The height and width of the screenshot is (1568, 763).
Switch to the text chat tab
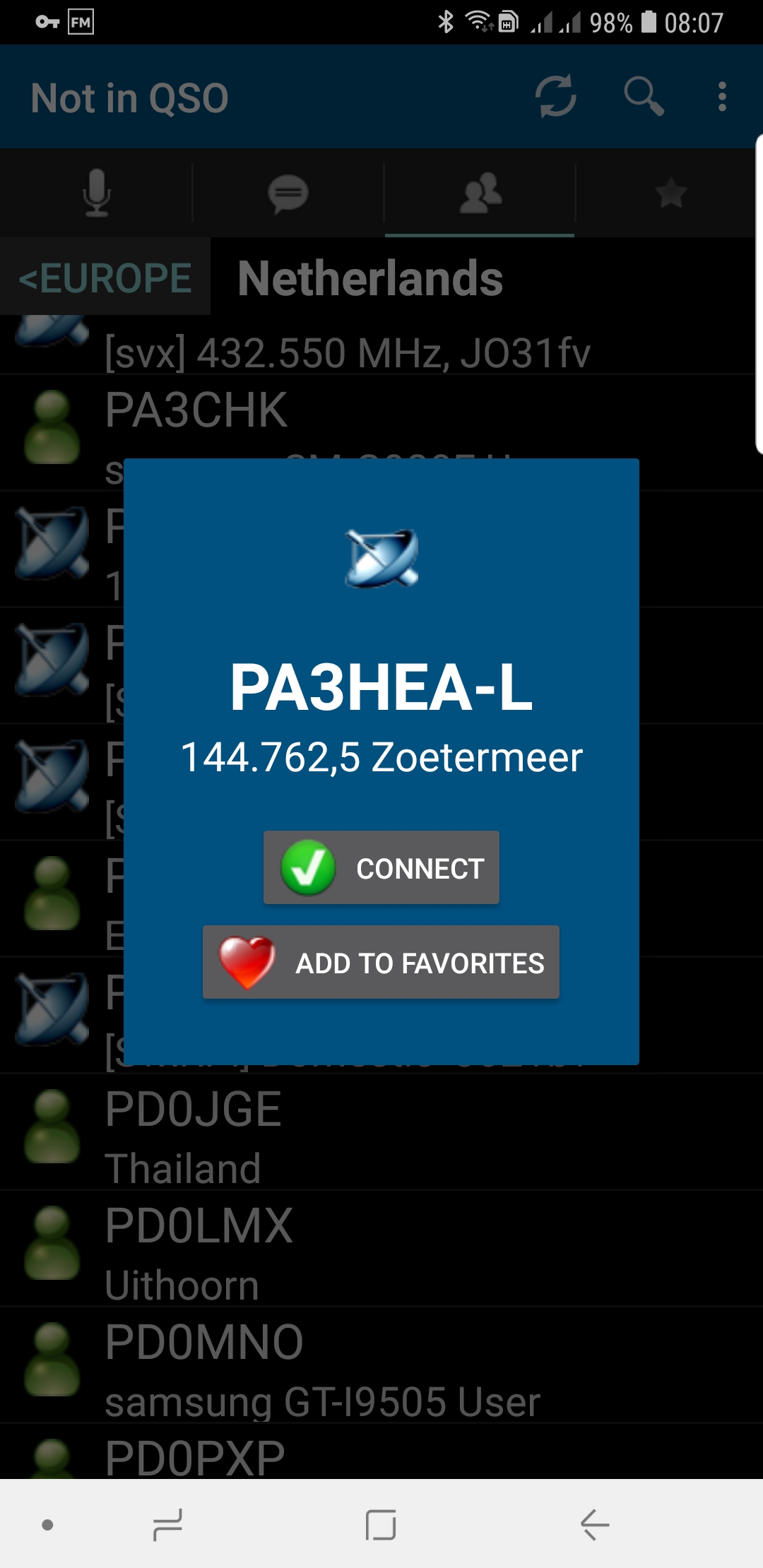(x=288, y=193)
